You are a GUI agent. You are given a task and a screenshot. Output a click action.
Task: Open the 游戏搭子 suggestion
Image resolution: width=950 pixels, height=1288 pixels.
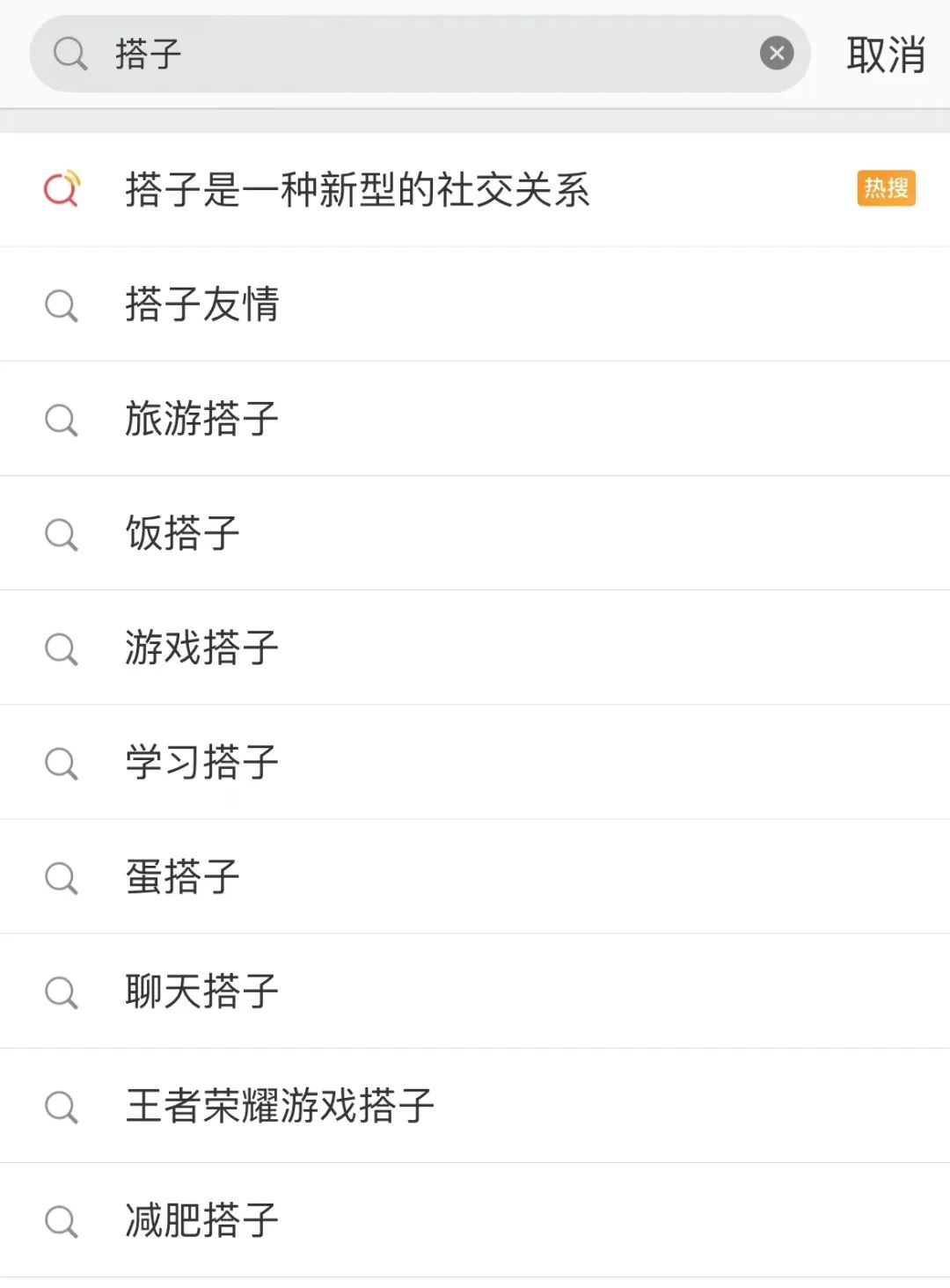pyautogui.click(x=202, y=648)
